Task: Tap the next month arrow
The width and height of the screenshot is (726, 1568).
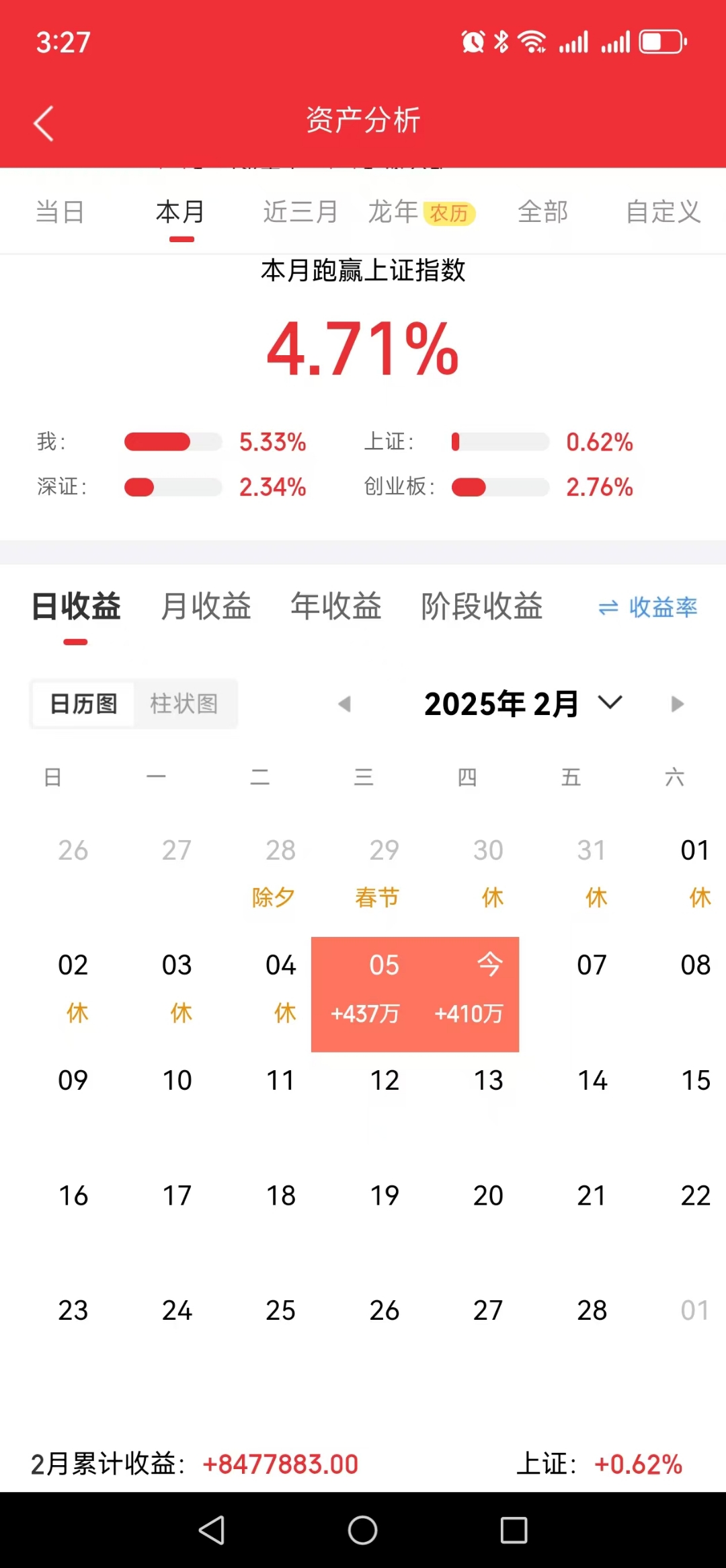Action: tap(676, 704)
